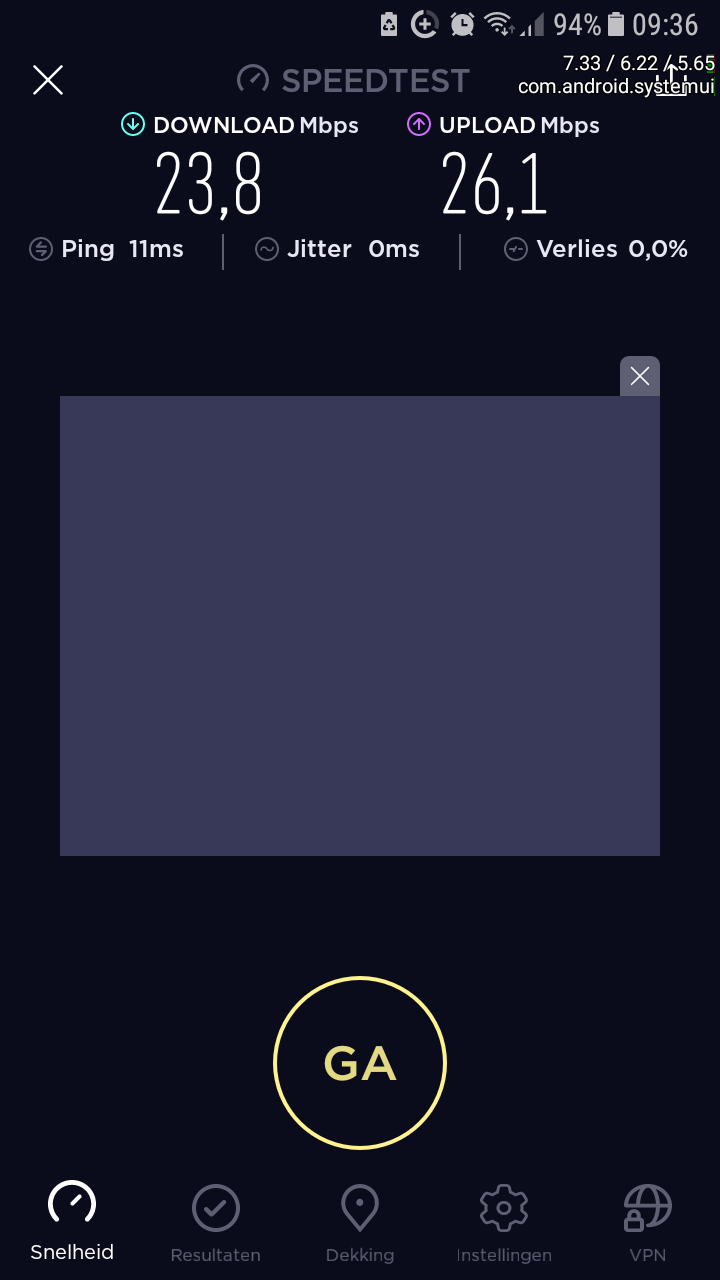Start a new test with GA
Viewport: 720px width, 1280px height.
point(360,1063)
